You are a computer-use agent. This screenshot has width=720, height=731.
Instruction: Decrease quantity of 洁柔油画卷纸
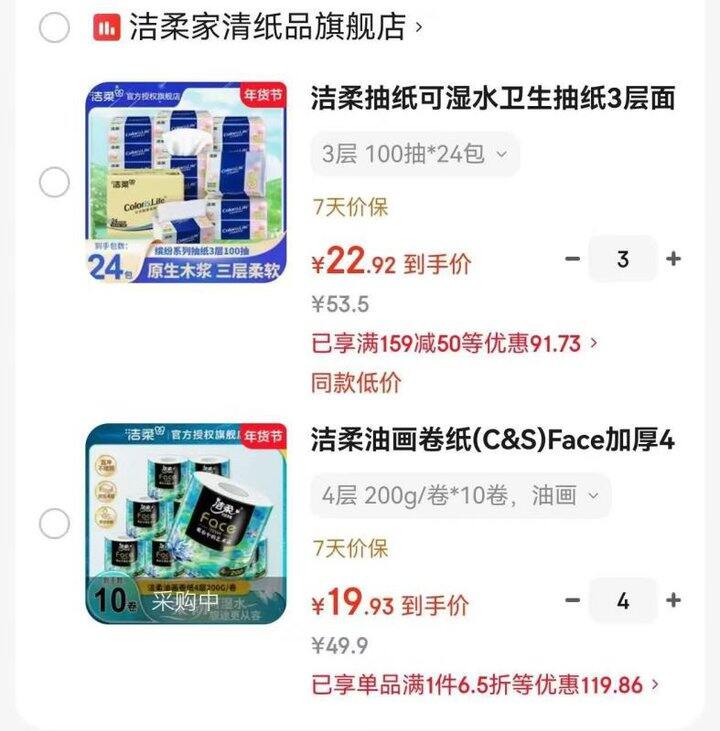pos(572,600)
